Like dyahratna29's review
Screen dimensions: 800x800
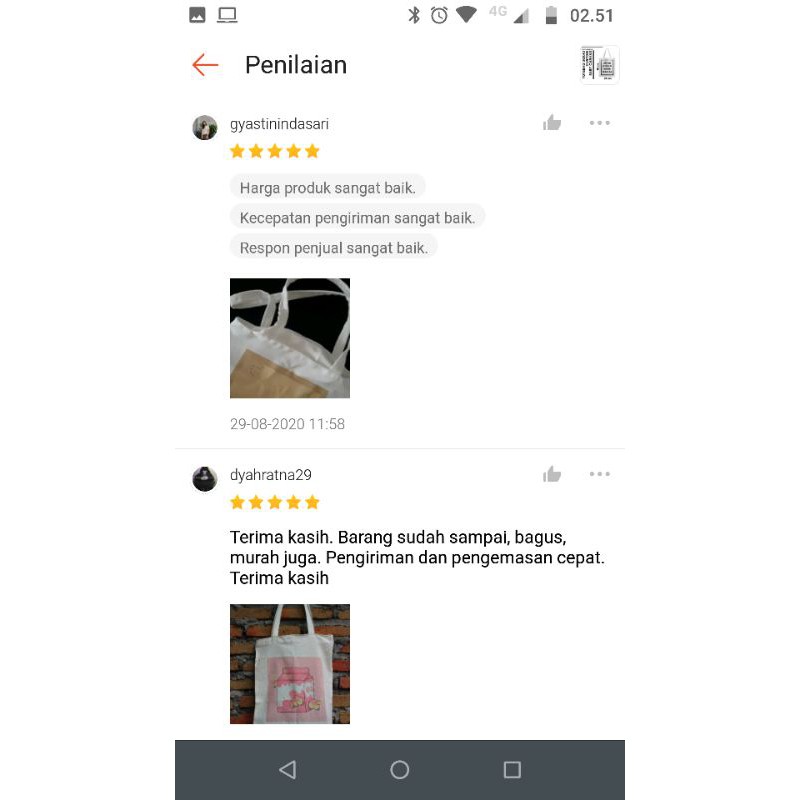click(552, 474)
